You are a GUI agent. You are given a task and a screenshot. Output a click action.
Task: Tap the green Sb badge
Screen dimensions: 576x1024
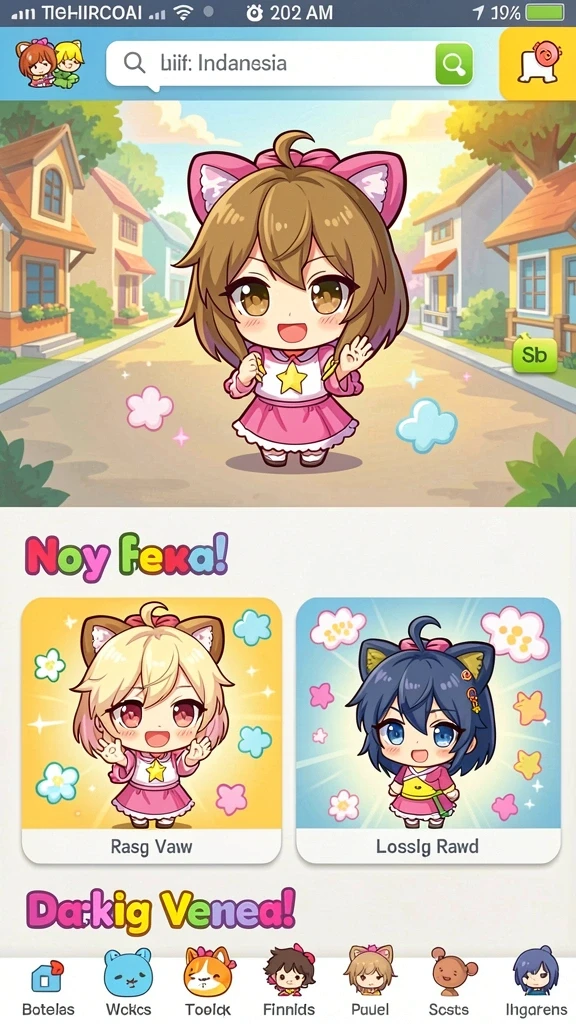(535, 355)
